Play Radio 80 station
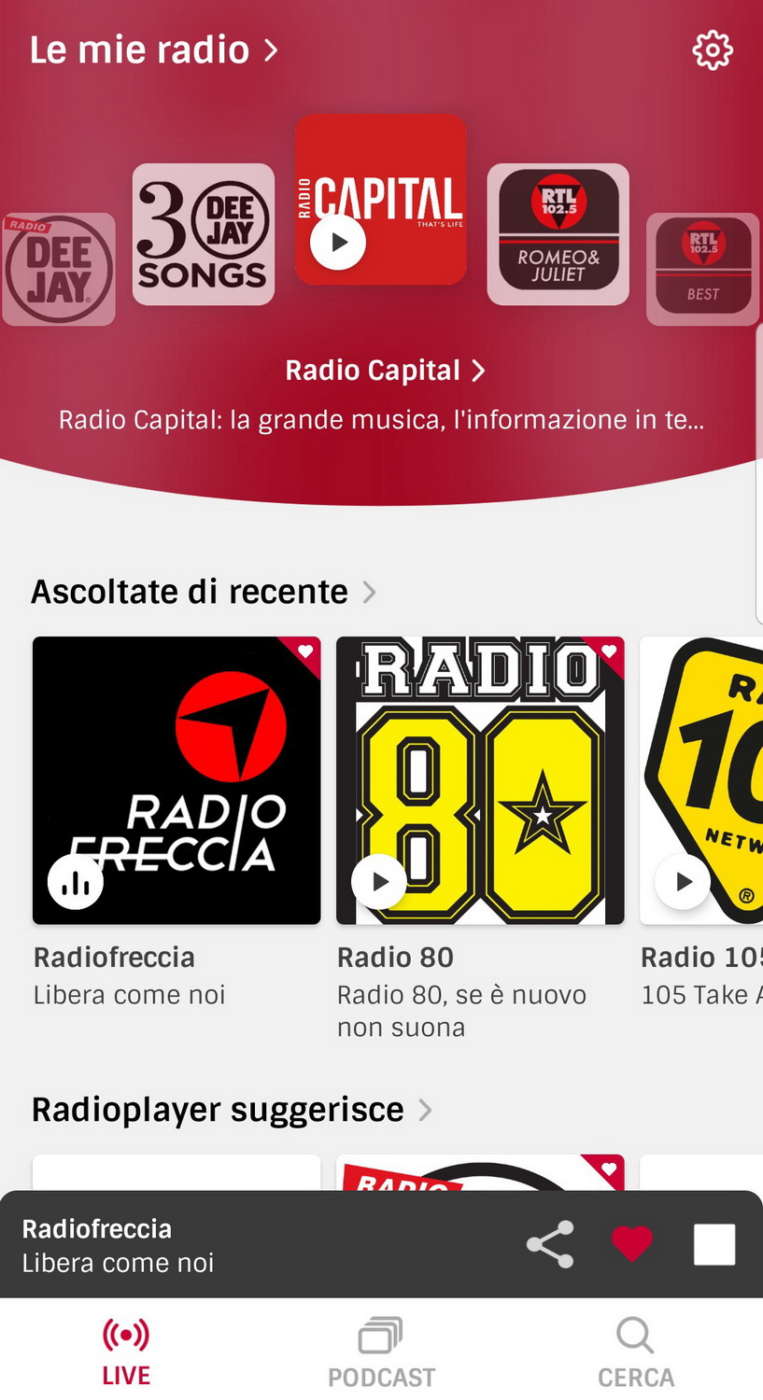 point(379,882)
